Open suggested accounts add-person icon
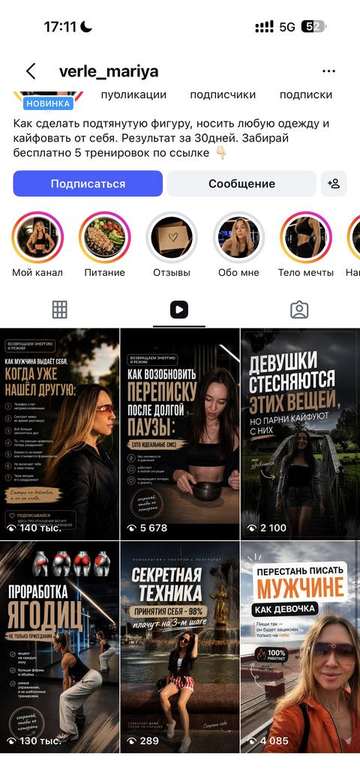The height and width of the screenshot is (781, 360). coord(334,184)
